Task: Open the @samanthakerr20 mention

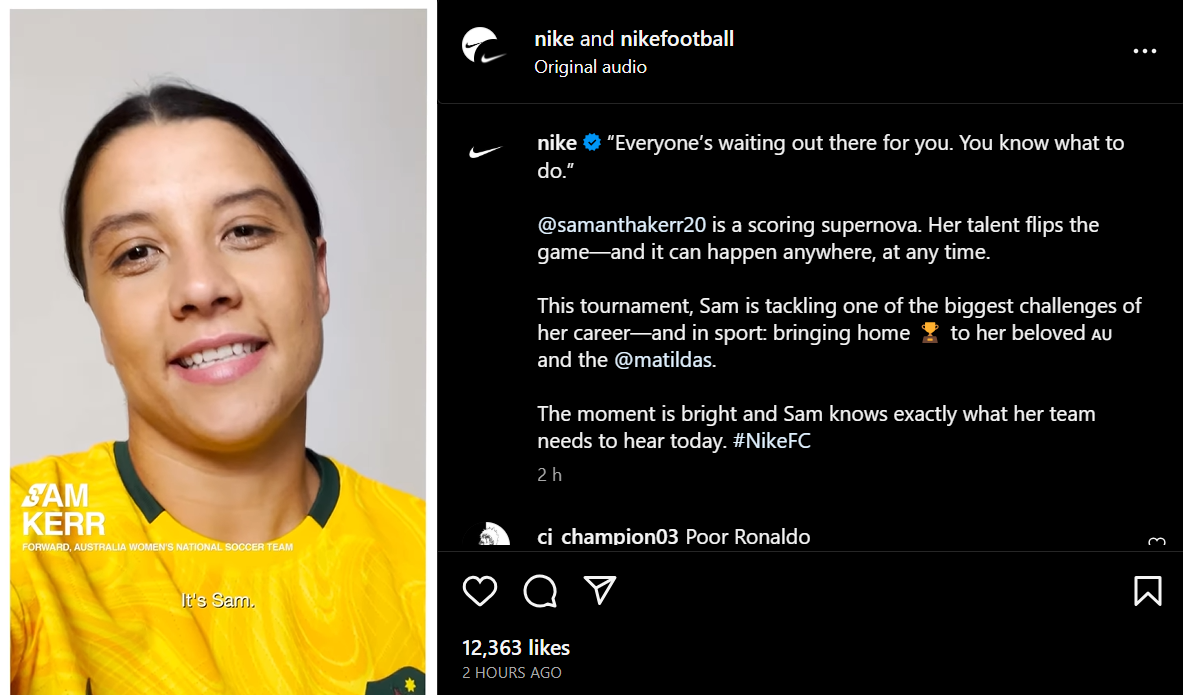Action: [622, 225]
